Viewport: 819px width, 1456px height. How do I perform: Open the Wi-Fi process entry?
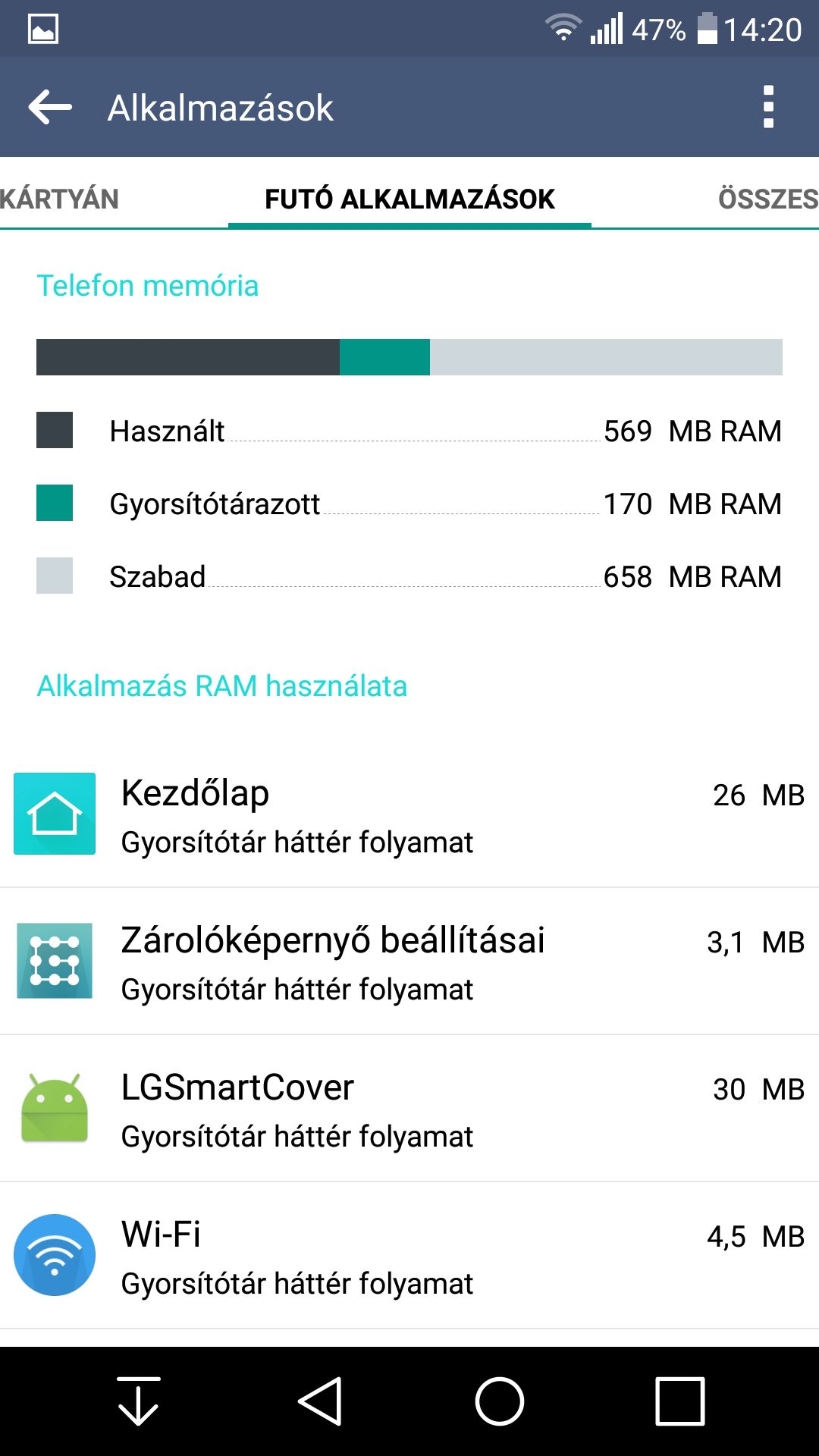point(409,1256)
